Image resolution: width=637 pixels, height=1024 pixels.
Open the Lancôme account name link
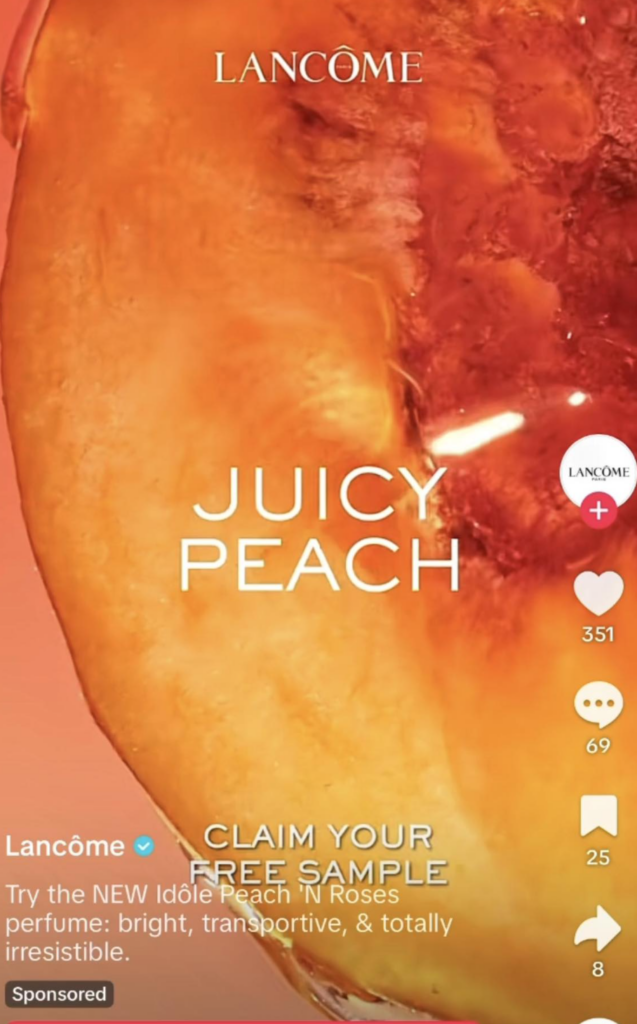tap(65, 846)
